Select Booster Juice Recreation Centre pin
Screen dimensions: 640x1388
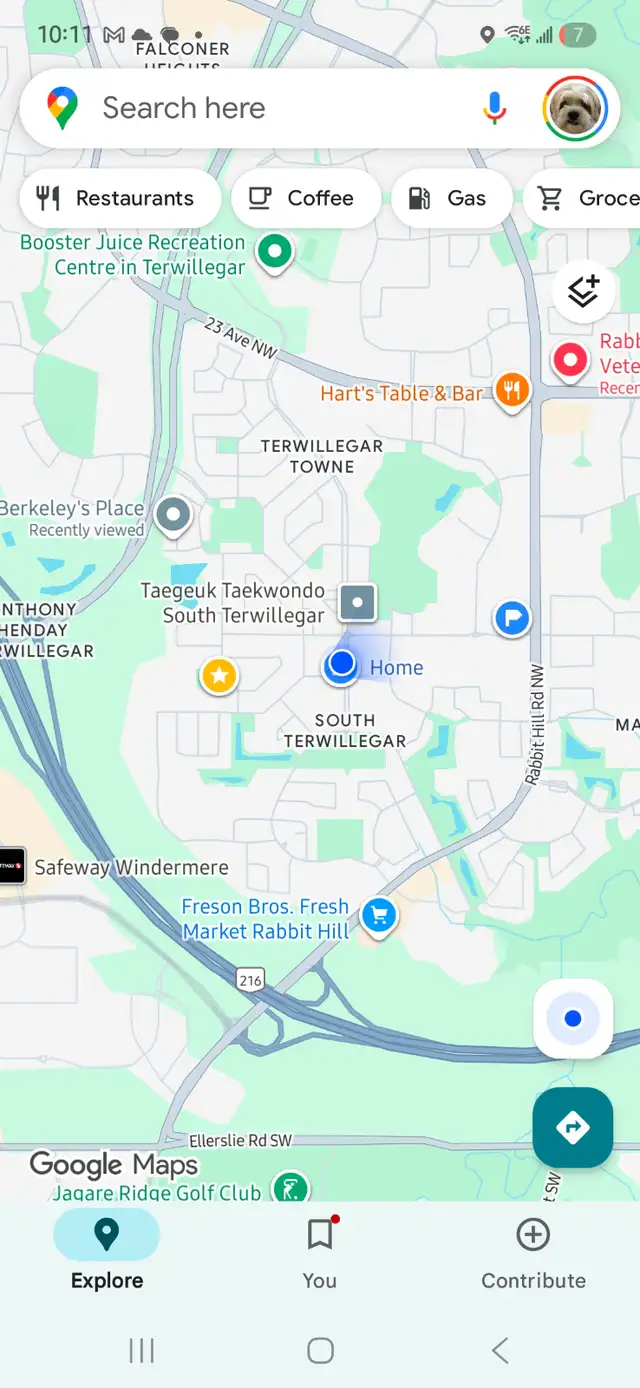click(274, 251)
